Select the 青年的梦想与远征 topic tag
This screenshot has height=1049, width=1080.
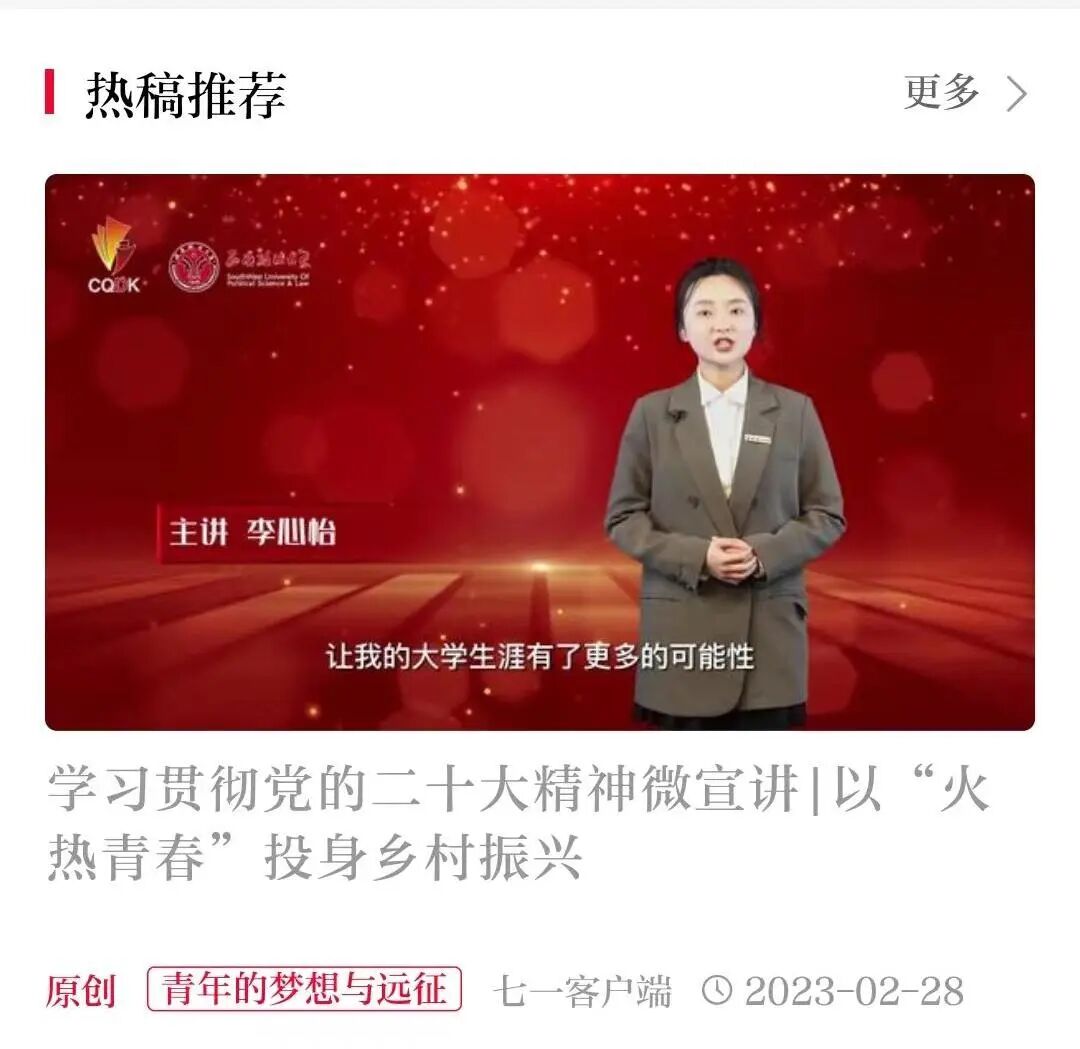[304, 990]
